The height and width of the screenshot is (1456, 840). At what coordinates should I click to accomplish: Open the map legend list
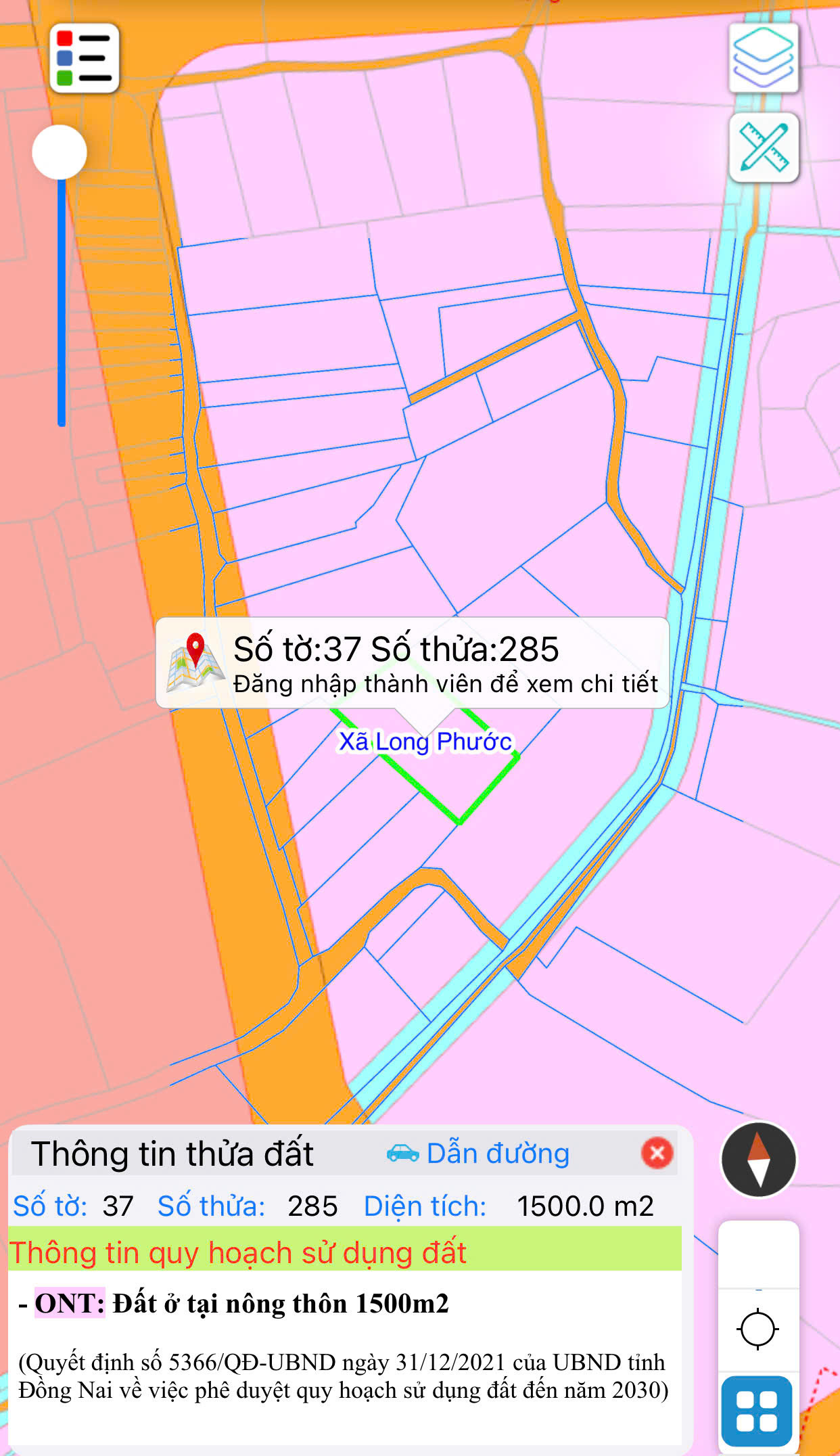pyautogui.click(x=85, y=58)
